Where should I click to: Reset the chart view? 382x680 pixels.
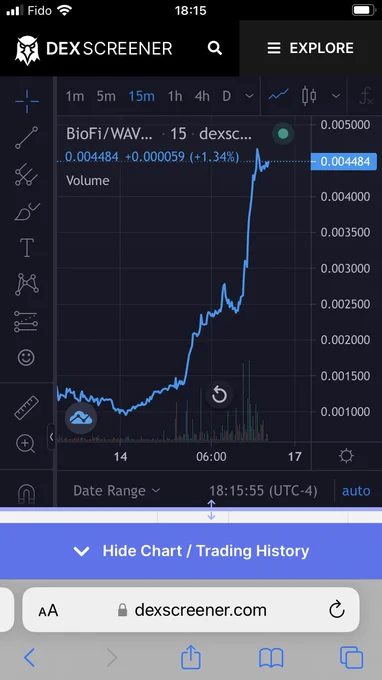[219, 395]
